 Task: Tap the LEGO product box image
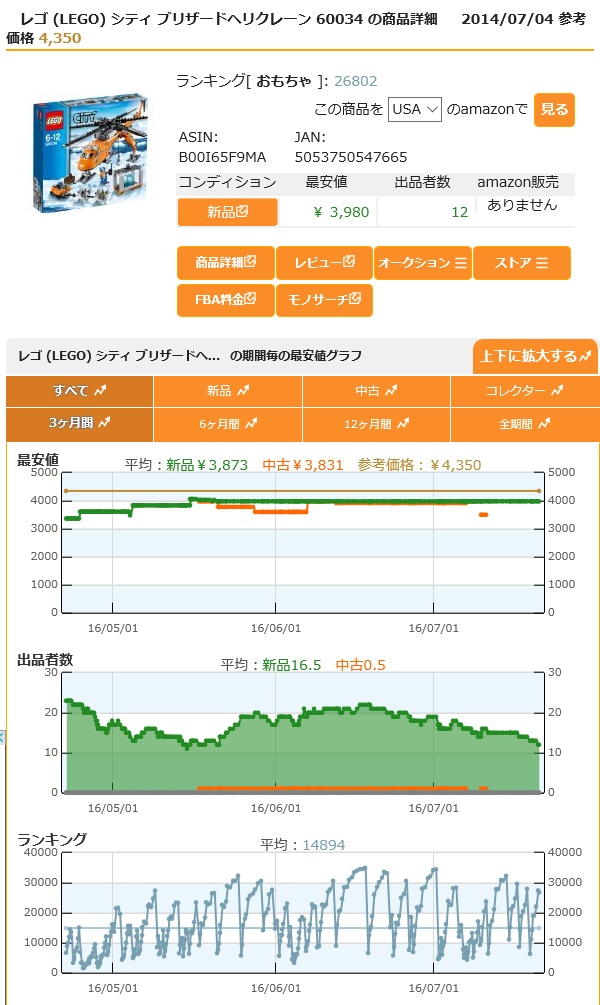coord(90,153)
